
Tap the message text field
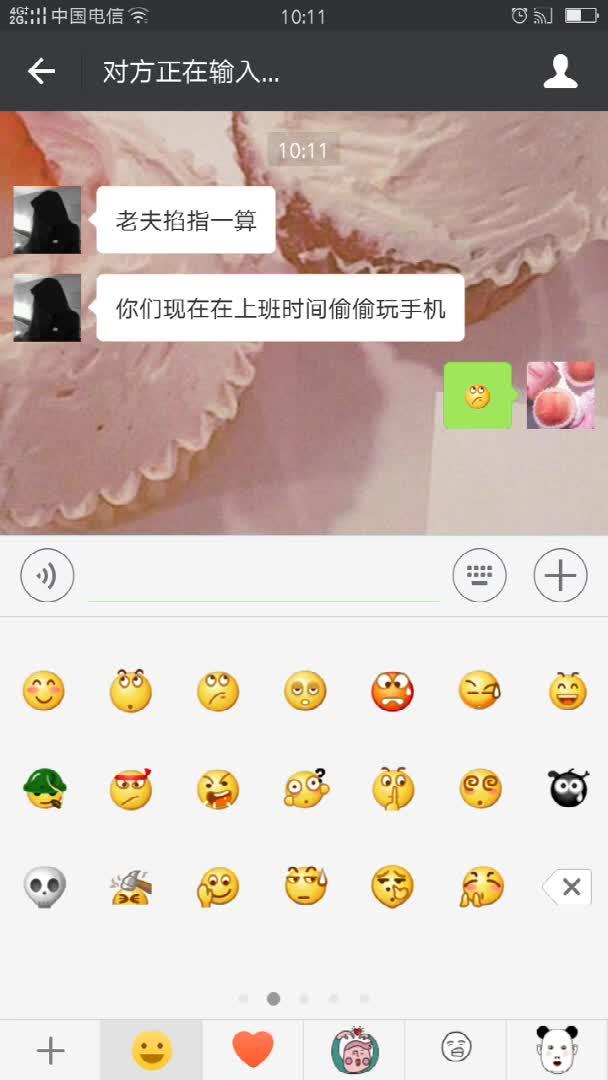click(264, 577)
